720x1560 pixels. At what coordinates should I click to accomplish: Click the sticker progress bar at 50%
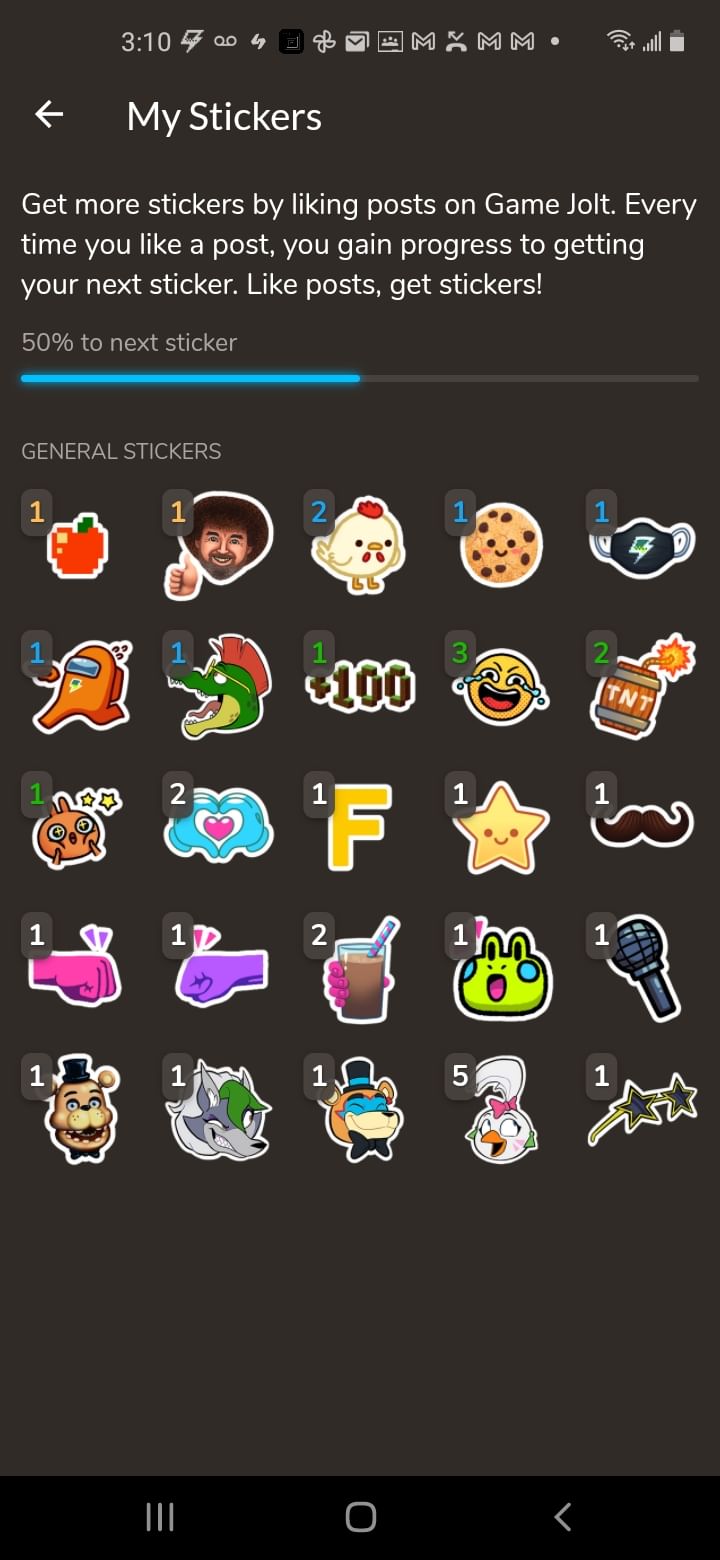click(x=359, y=378)
